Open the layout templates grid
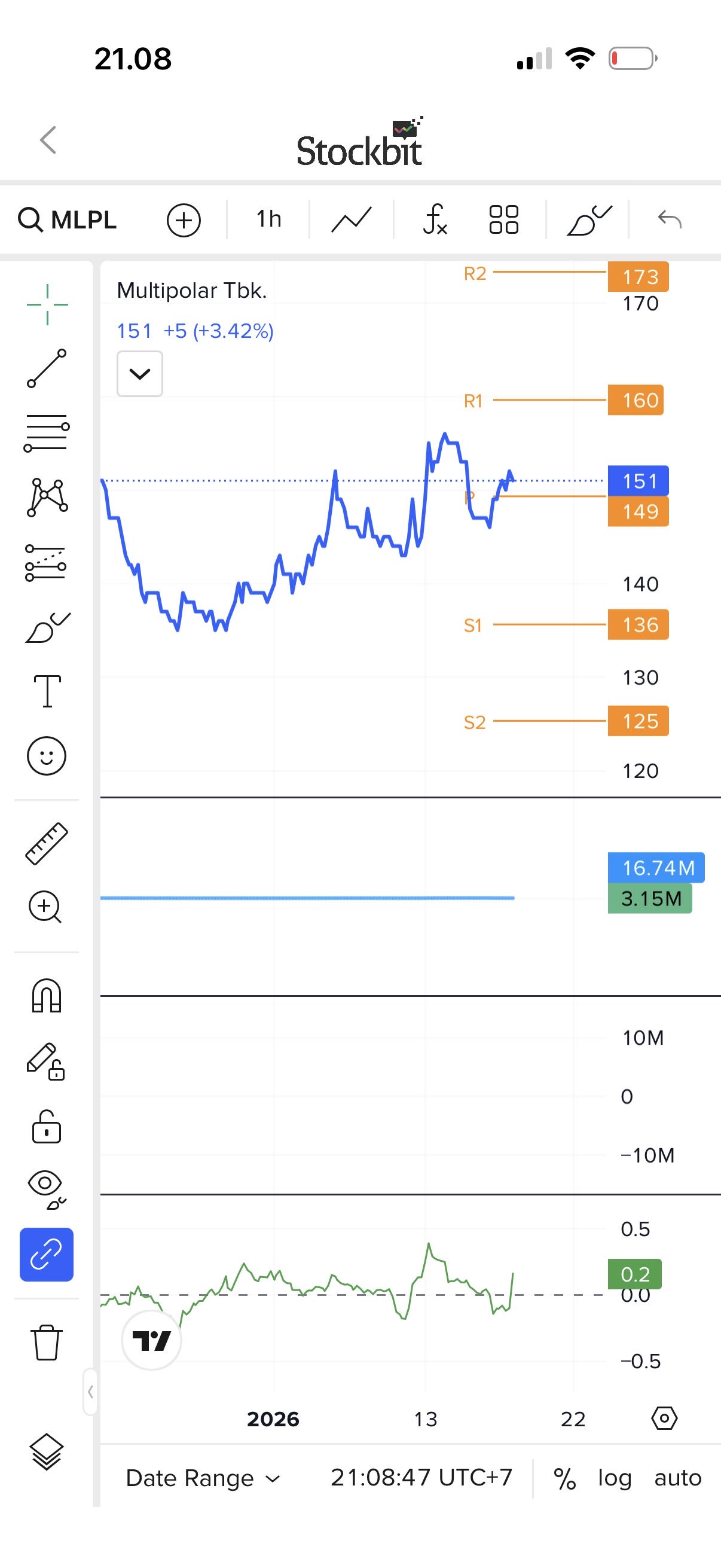This screenshot has width=721, height=1568. click(x=504, y=219)
